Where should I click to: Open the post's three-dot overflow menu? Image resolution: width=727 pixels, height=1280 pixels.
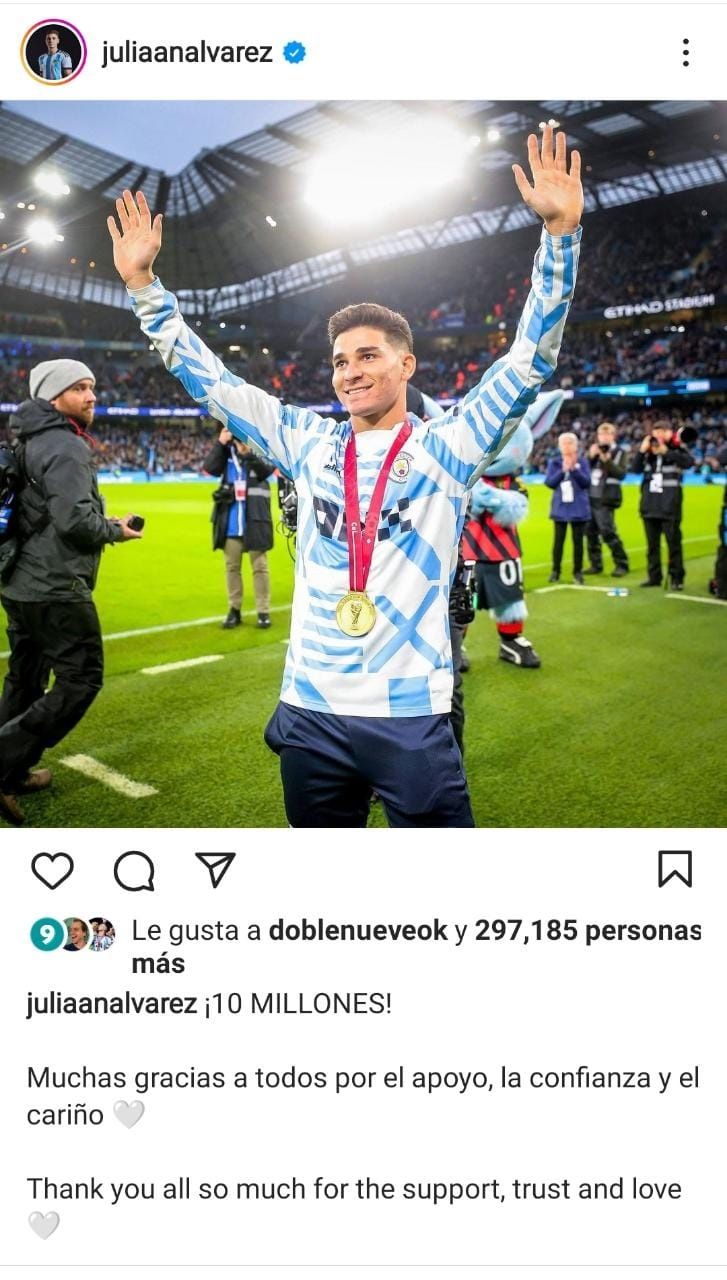point(685,52)
